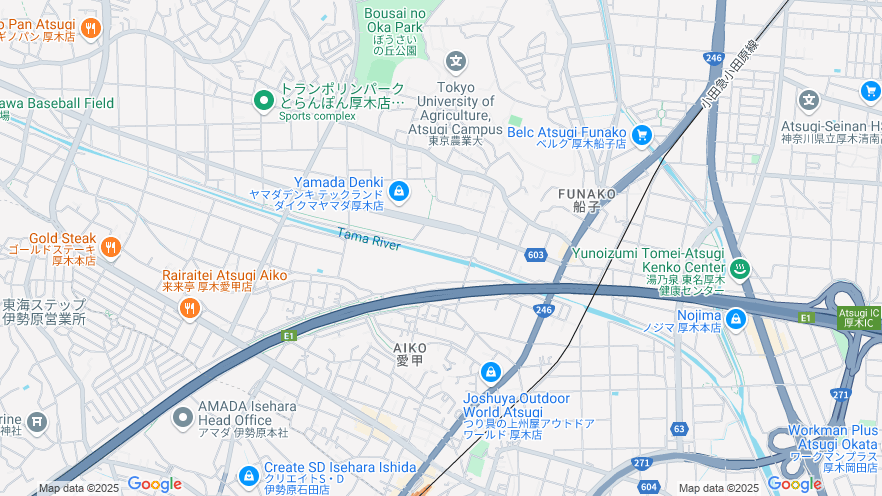This screenshot has height=496, width=882.
Task: Select Belc Atsugi Funako shopping pin
Action: point(642,134)
